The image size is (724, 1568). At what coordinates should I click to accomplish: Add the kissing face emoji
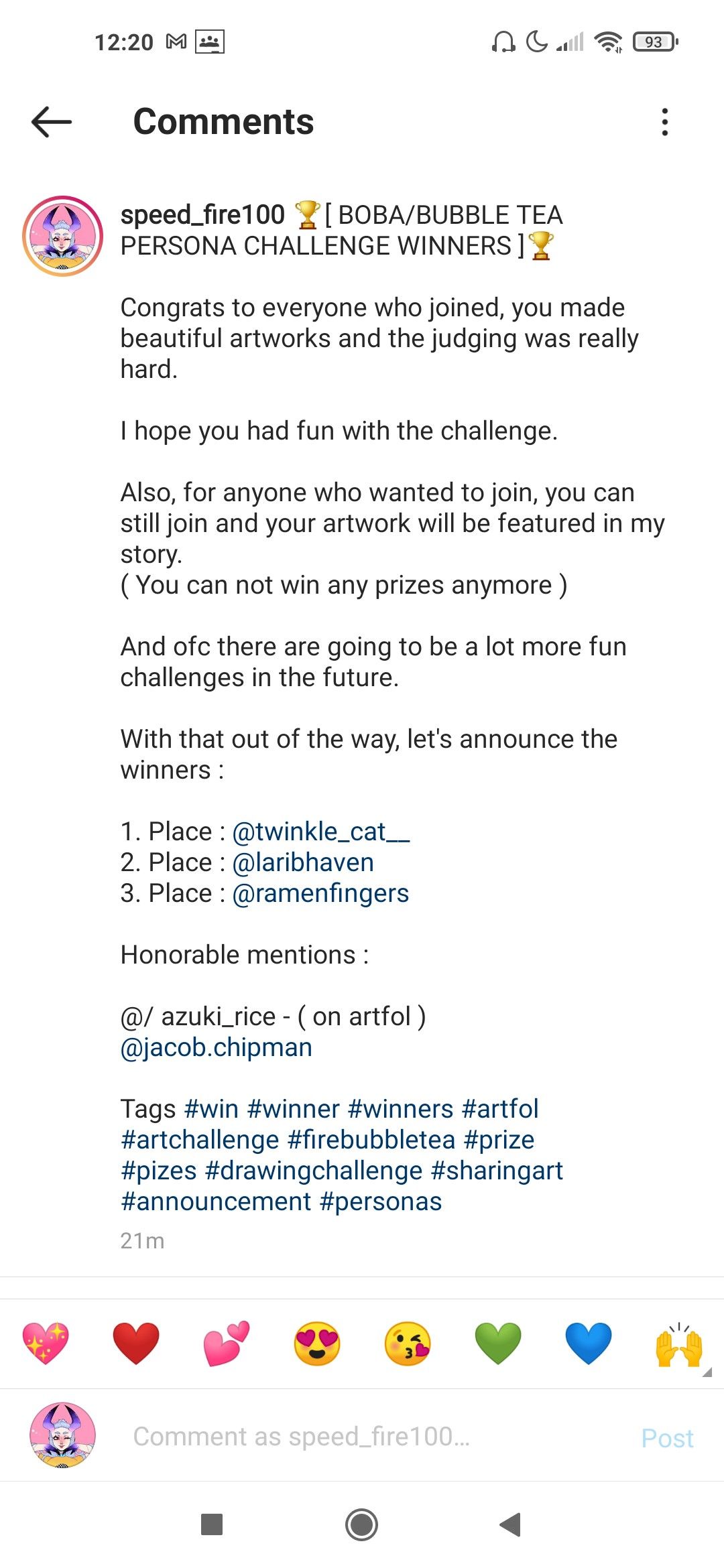click(x=408, y=1344)
